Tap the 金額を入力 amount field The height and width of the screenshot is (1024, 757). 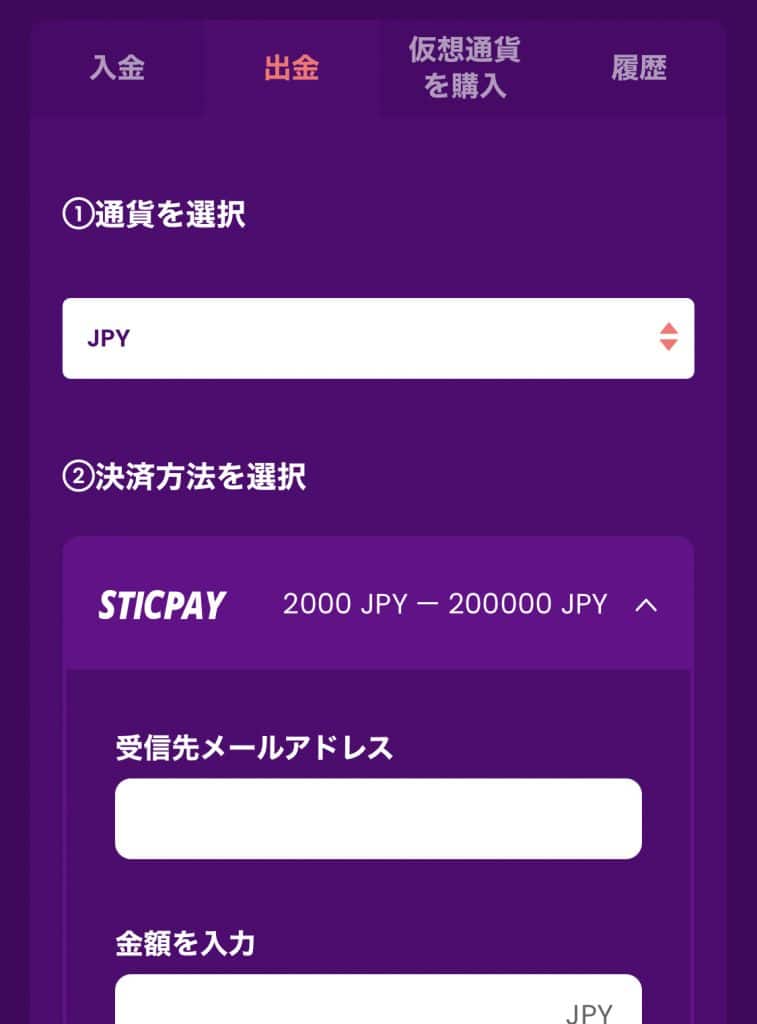[x=340, y=1003]
